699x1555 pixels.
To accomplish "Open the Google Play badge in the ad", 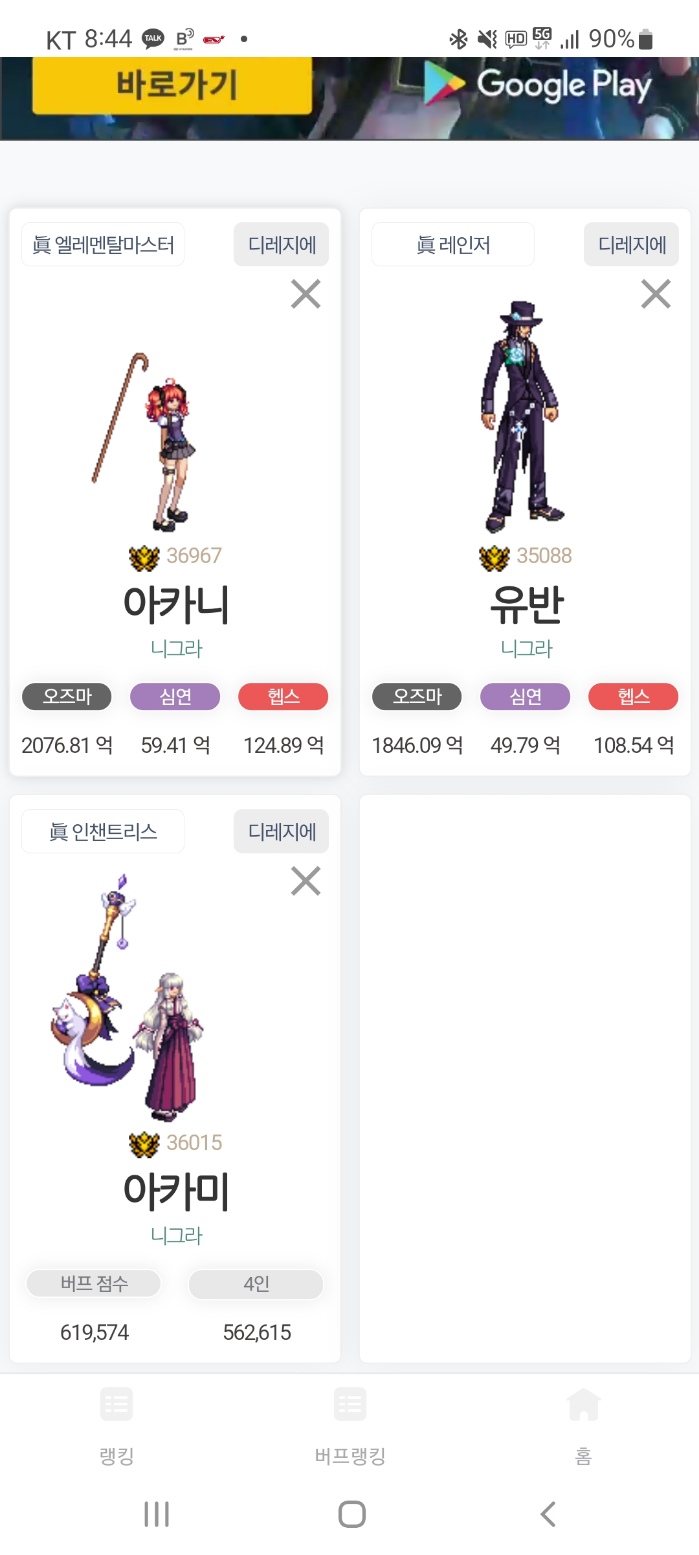I will click(538, 85).
